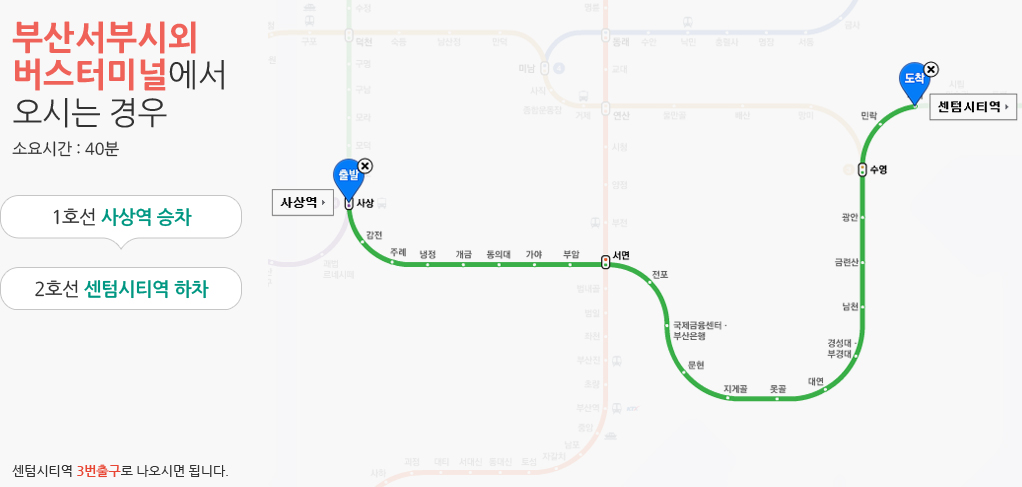Open the 센텀시티역 station details link
Viewport: 1022px width, 487px height.
(x=972, y=106)
